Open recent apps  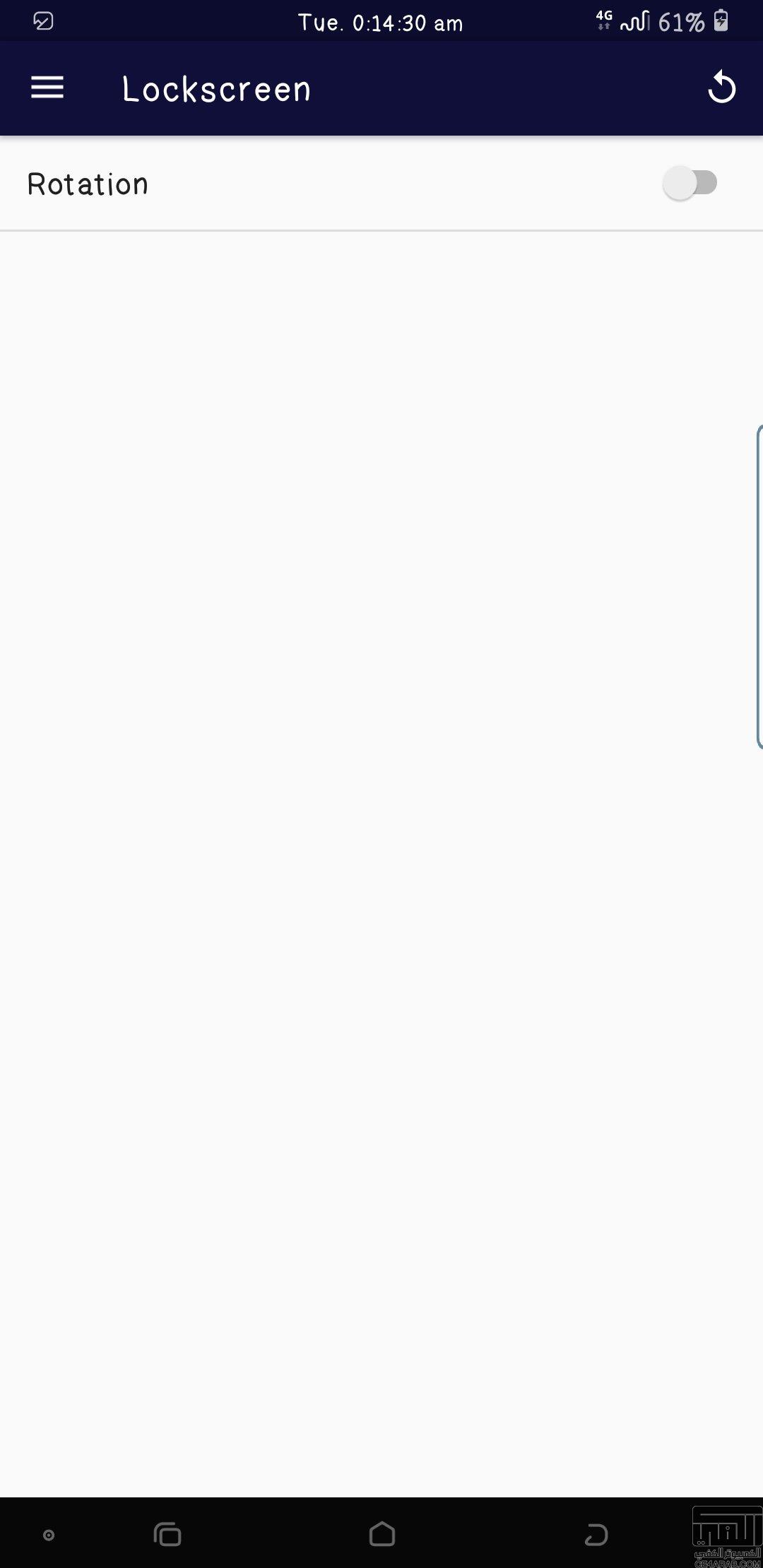tap(167, 1534)
